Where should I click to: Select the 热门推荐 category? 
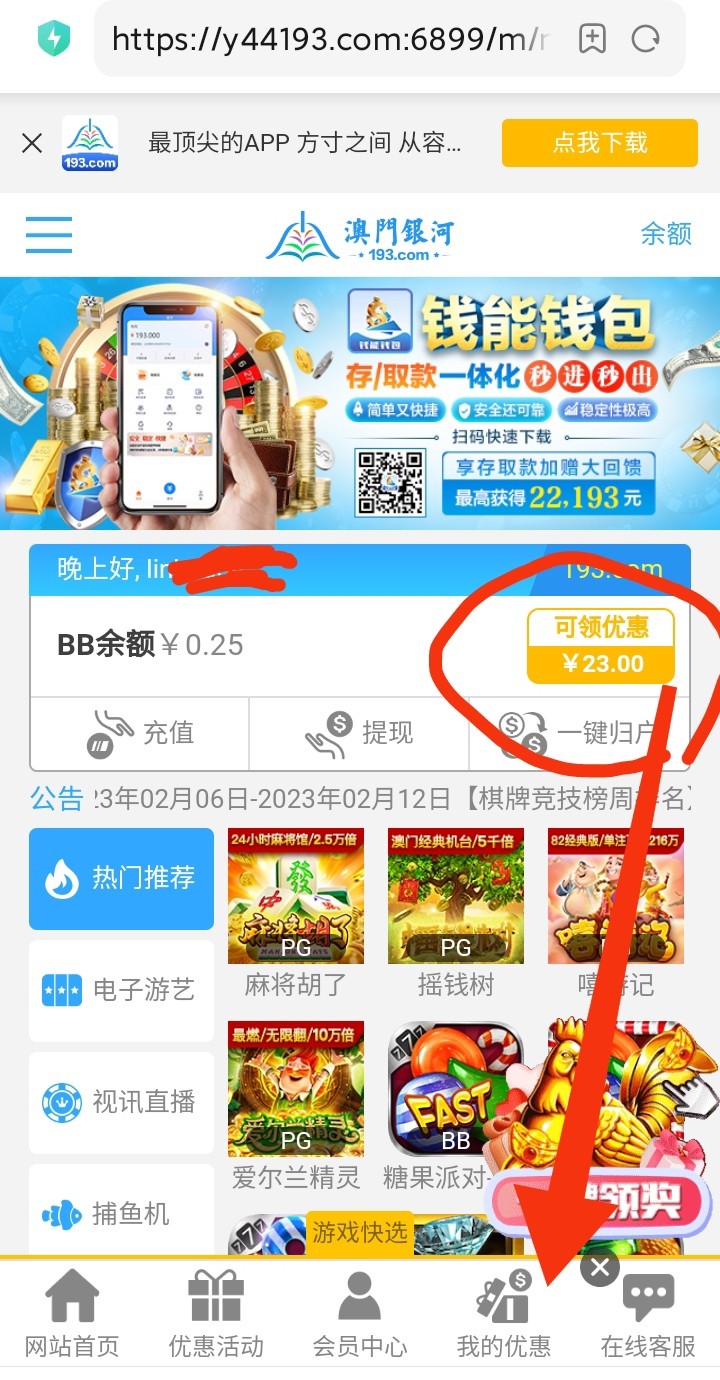121,879
